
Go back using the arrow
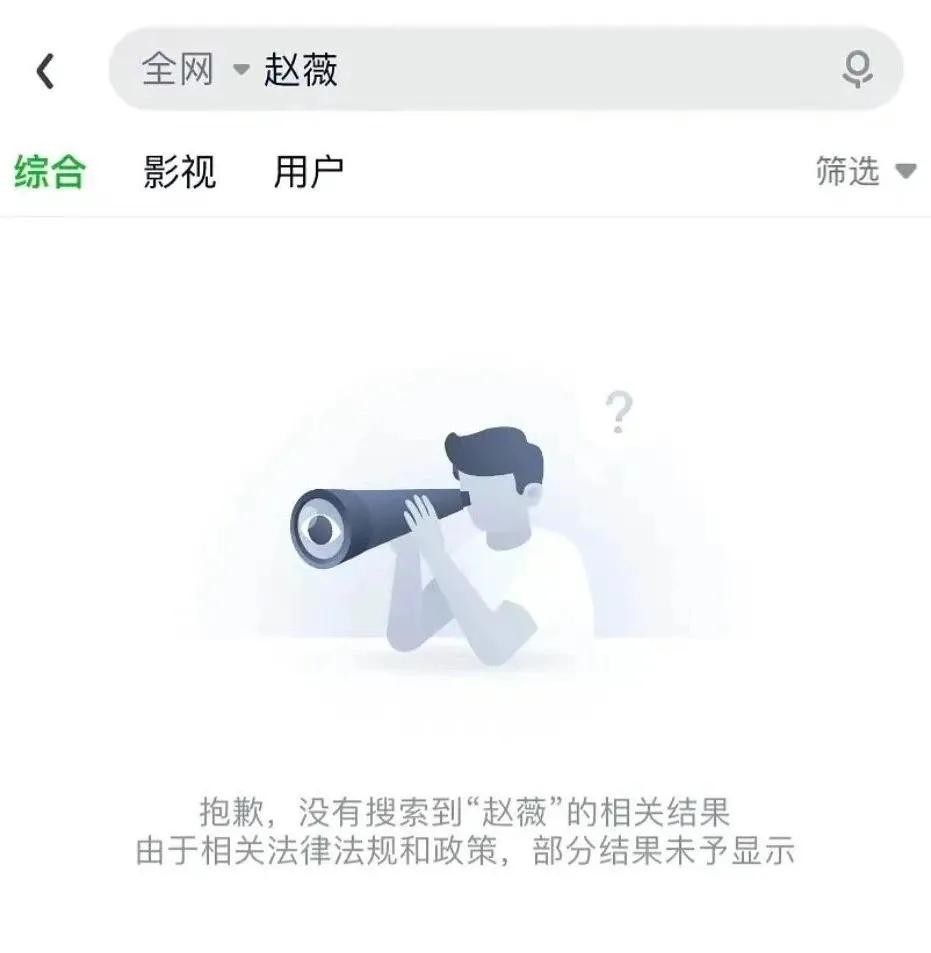pyautogui.click(x=45, y=71)
